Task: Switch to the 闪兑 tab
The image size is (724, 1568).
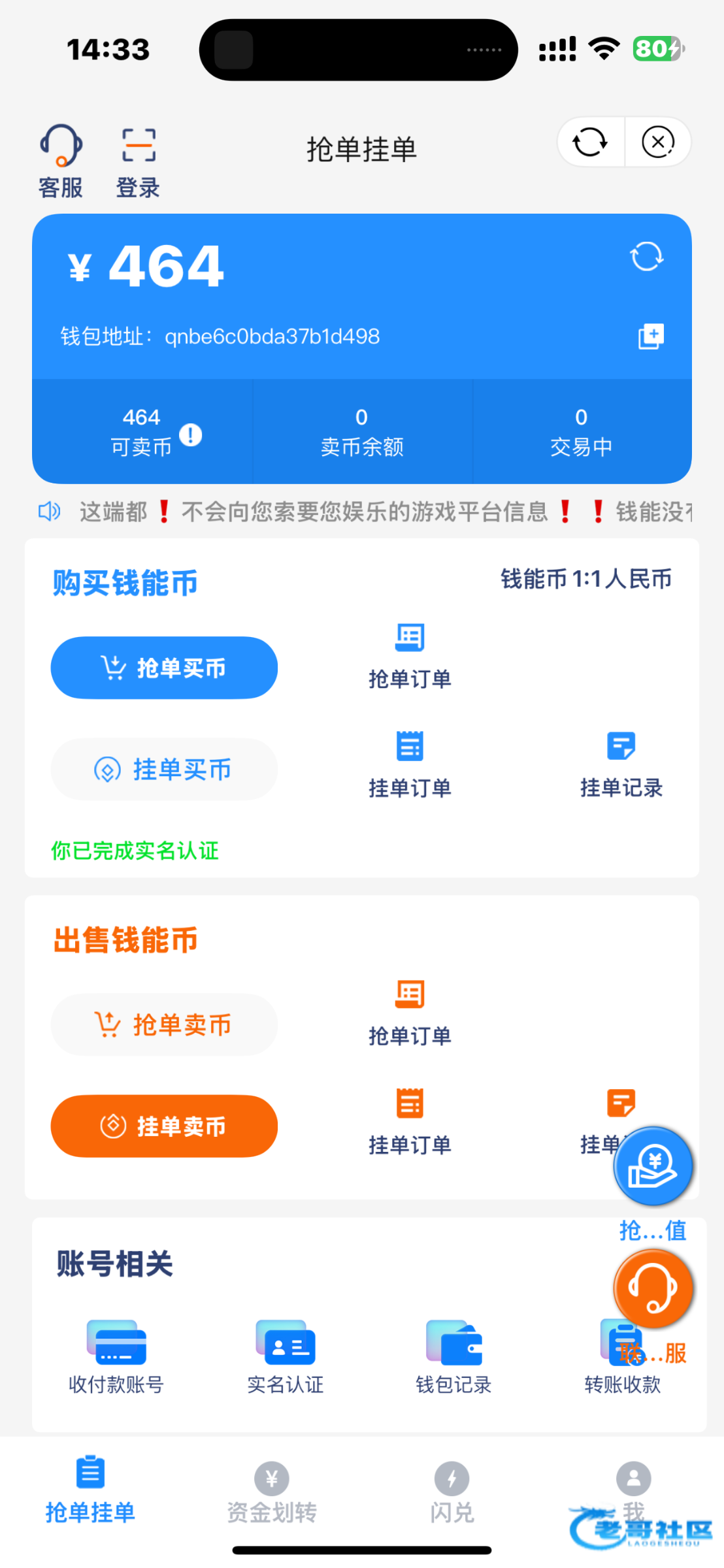Action: (x=452, y=1493)
